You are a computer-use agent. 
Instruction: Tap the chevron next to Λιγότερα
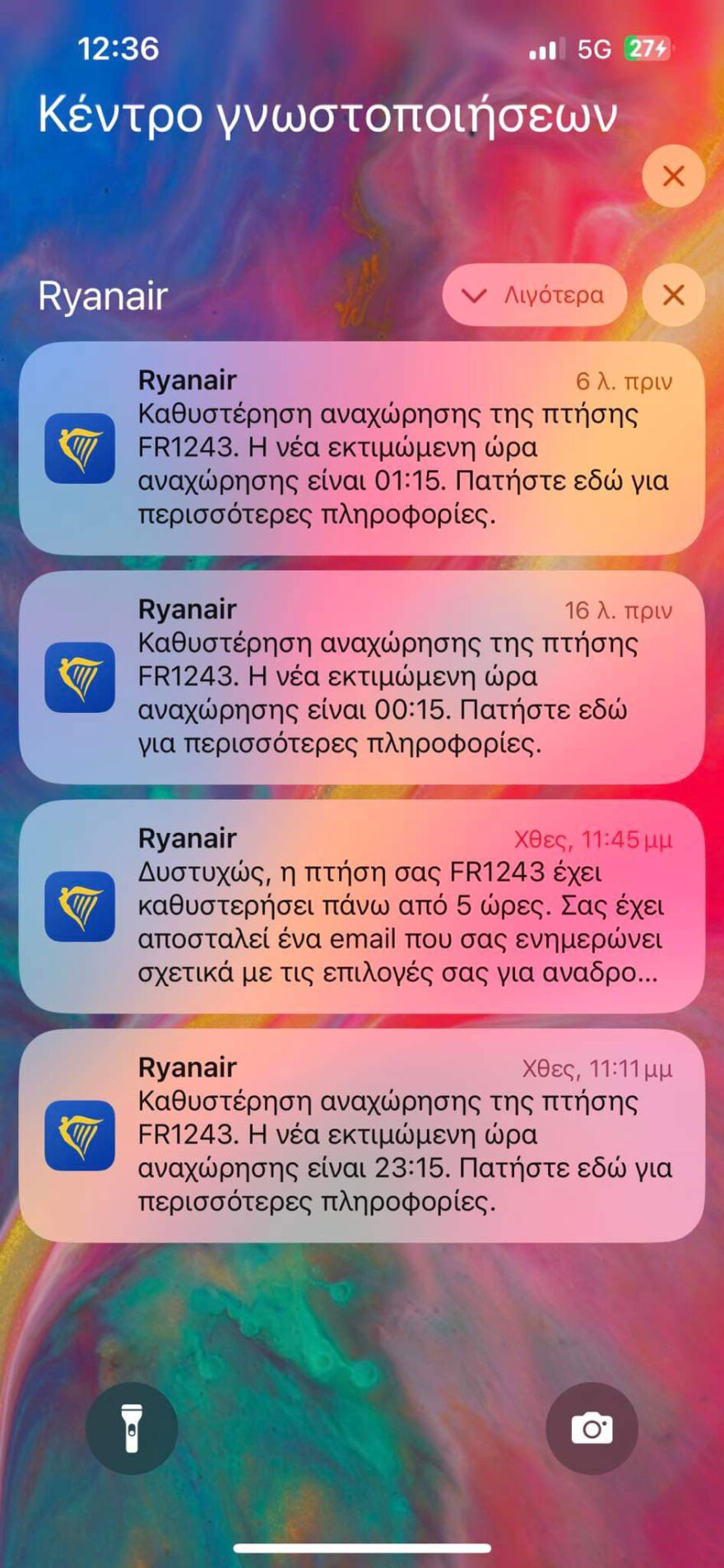tap(473, 295)
